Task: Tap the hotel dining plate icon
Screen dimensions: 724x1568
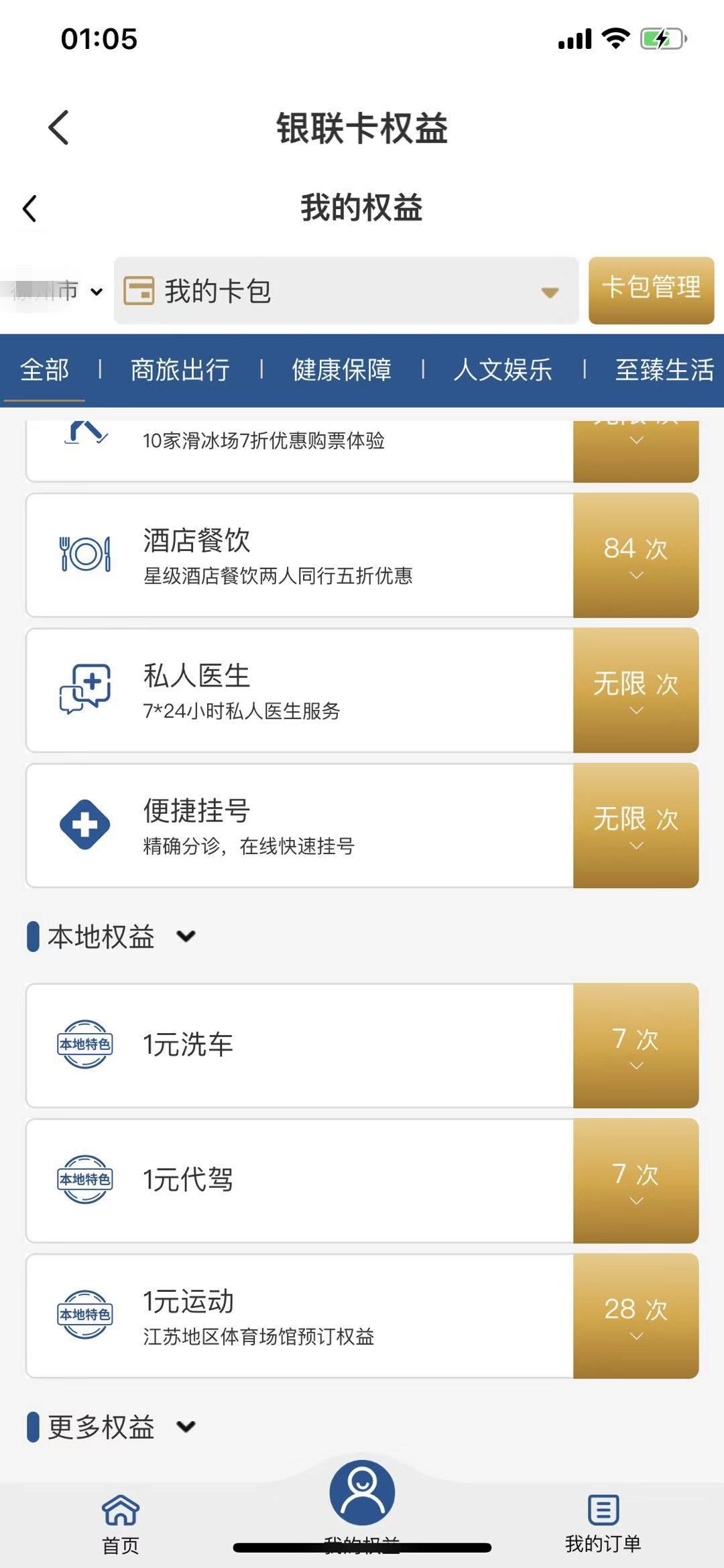Action: 83,554
